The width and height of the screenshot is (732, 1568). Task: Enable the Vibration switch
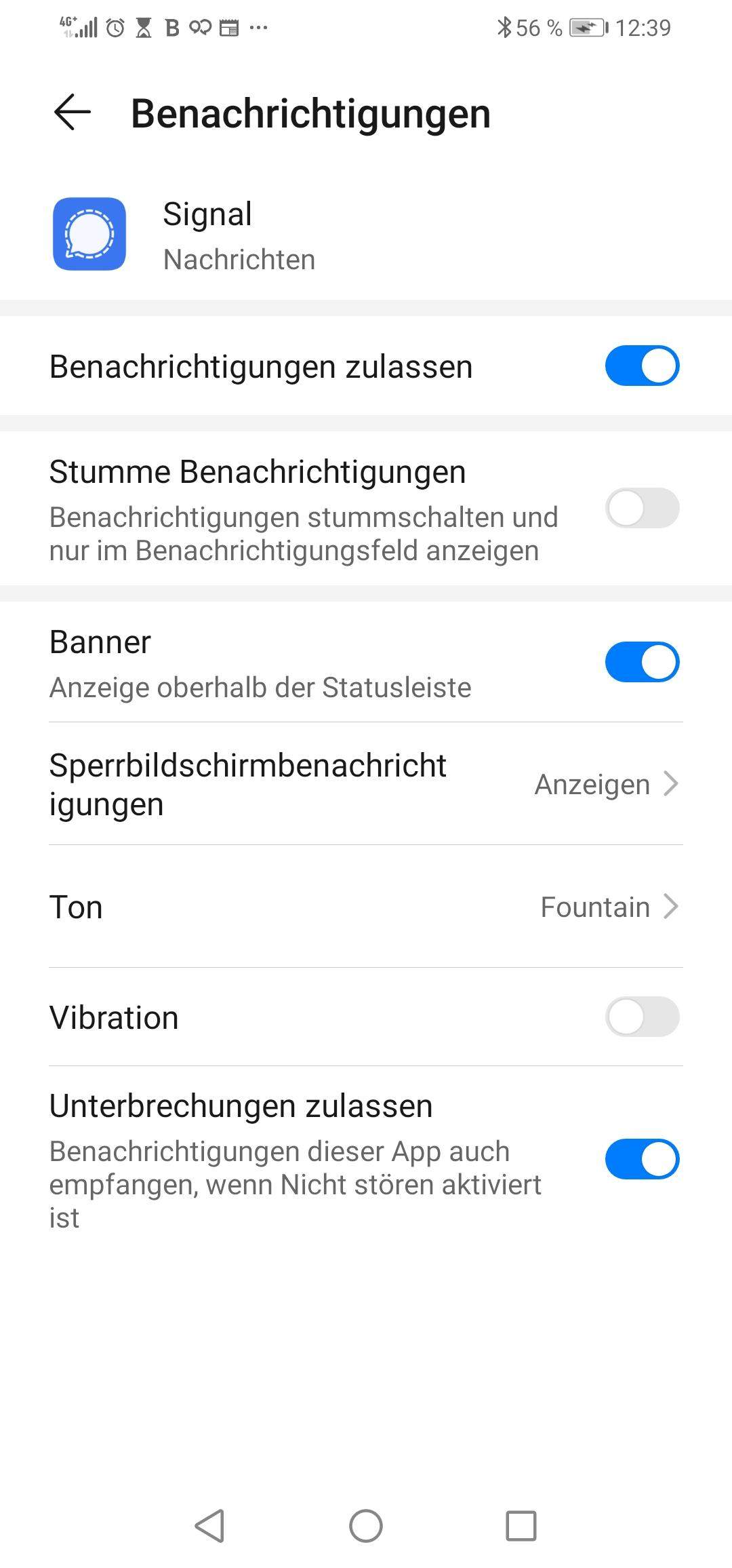641,1017
